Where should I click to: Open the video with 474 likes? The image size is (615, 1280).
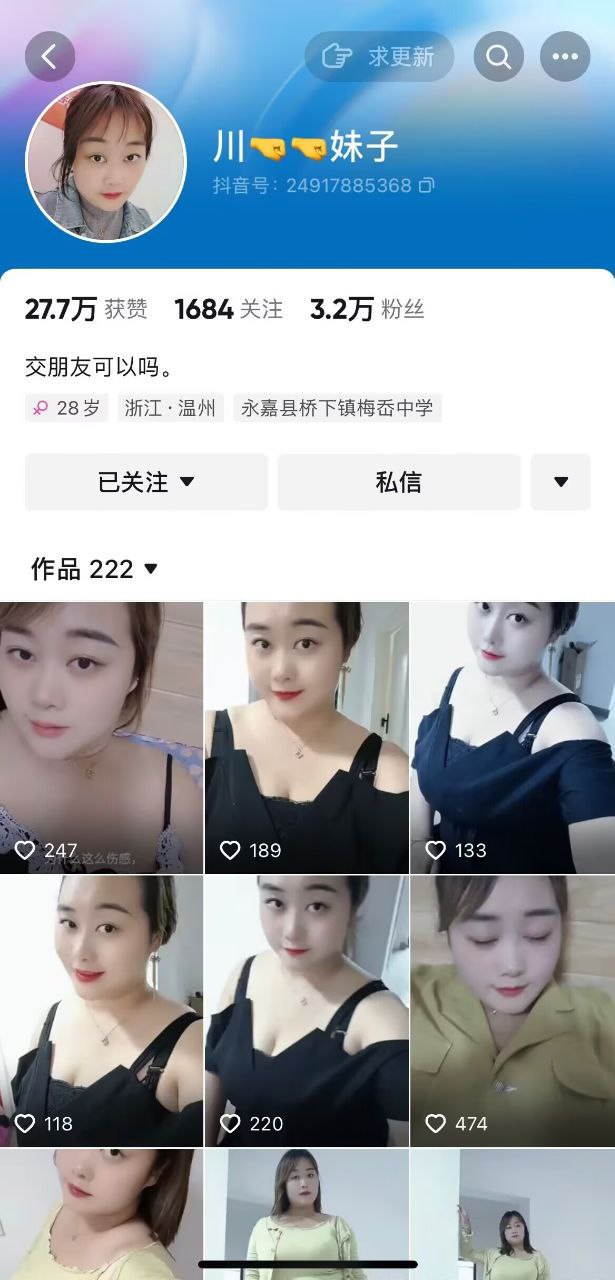point(513,1011)
